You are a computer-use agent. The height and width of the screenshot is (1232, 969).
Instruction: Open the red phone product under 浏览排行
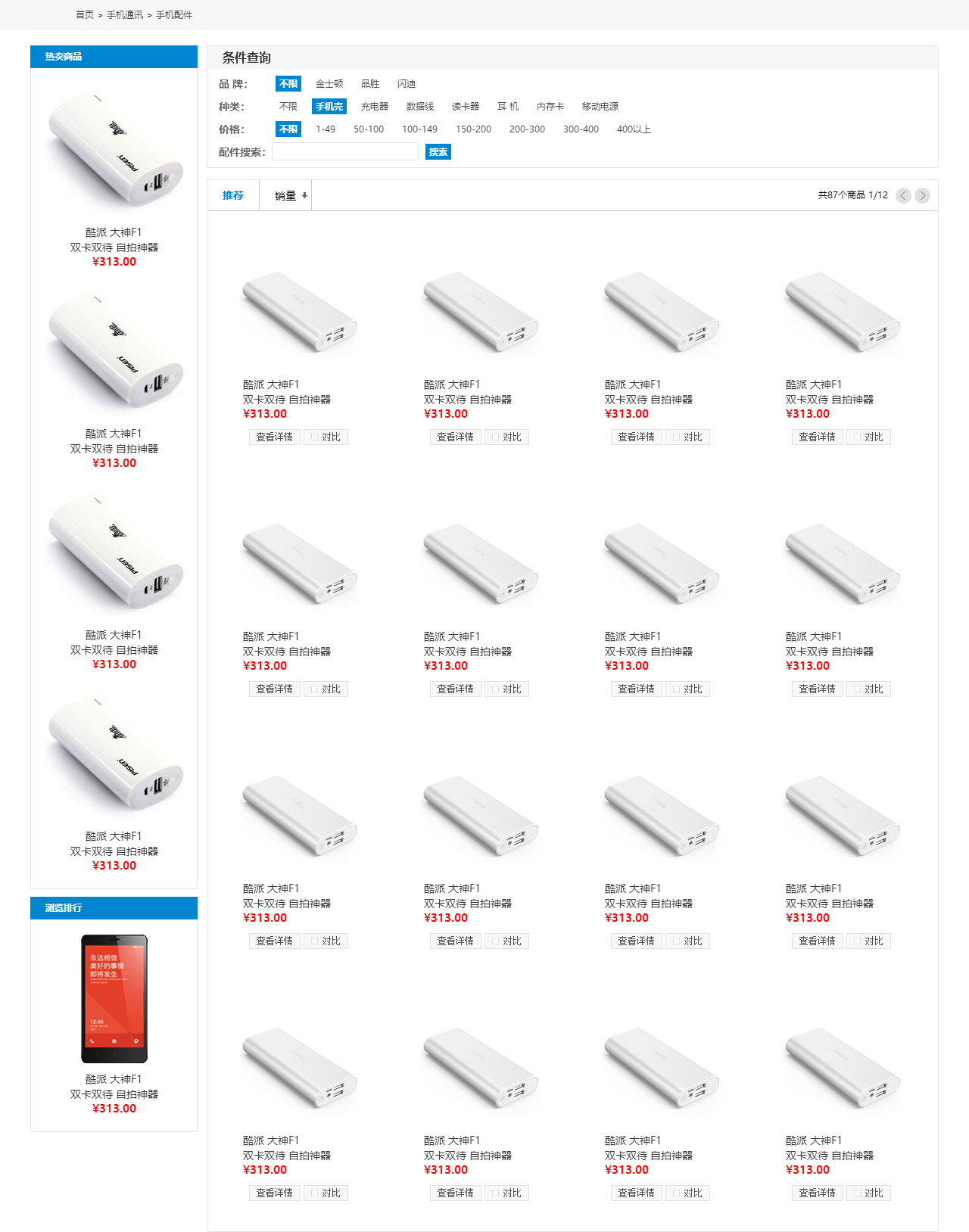(114, 999)
